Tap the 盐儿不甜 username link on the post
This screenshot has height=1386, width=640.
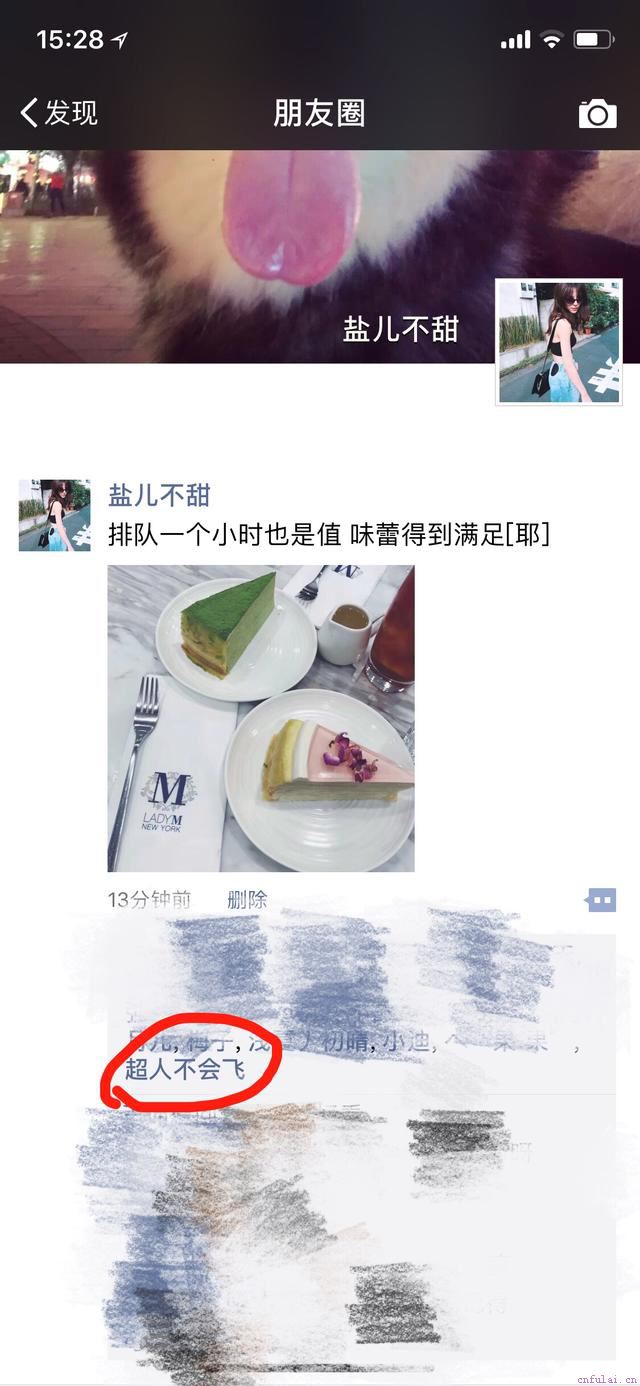[159, 495]
